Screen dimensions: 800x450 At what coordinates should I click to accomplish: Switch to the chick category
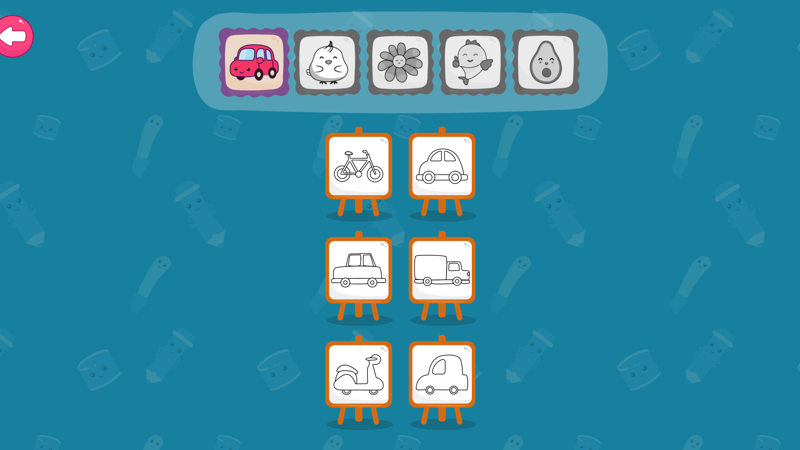327,62
